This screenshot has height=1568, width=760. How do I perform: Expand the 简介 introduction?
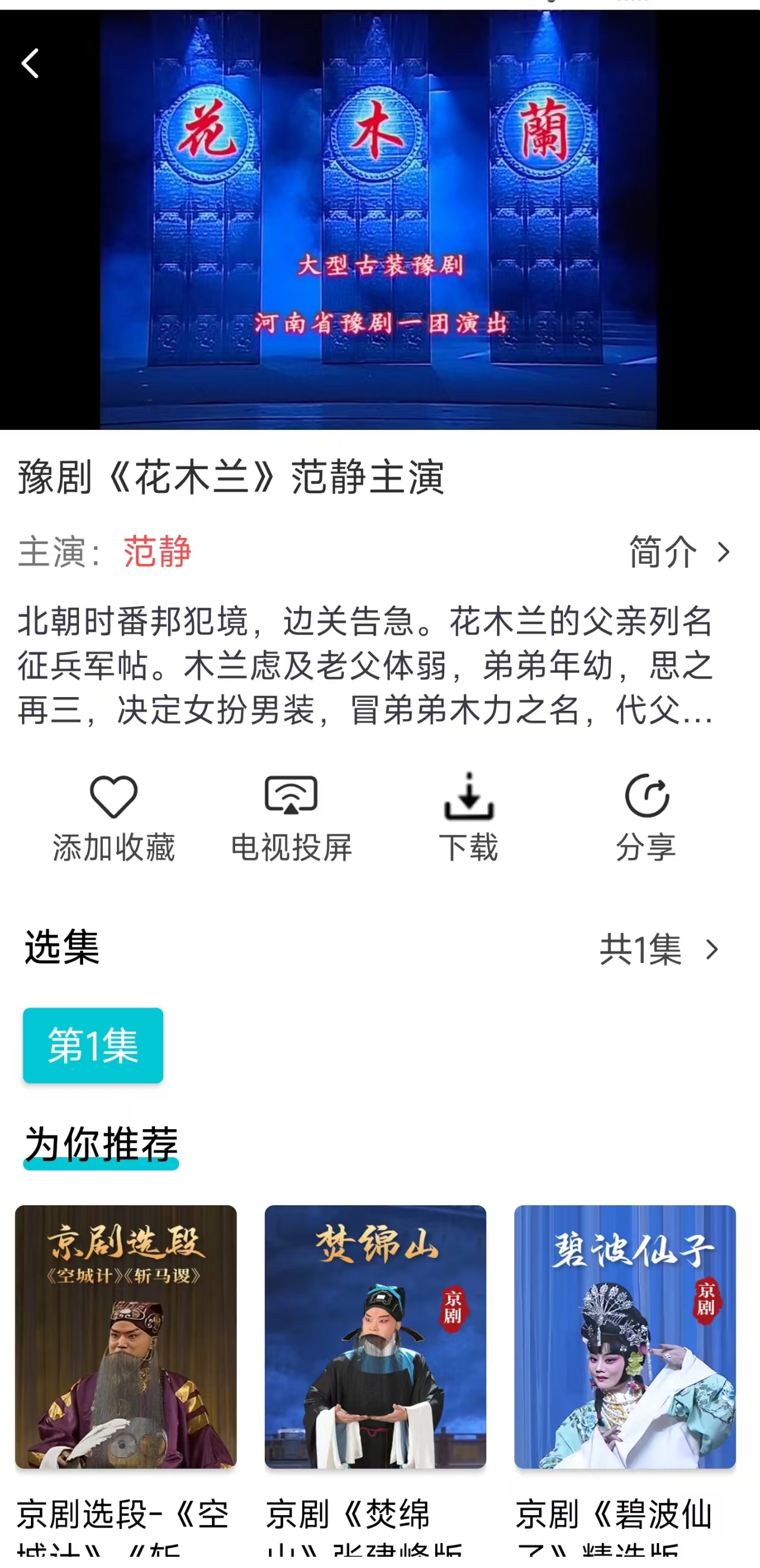pos(679,552)
